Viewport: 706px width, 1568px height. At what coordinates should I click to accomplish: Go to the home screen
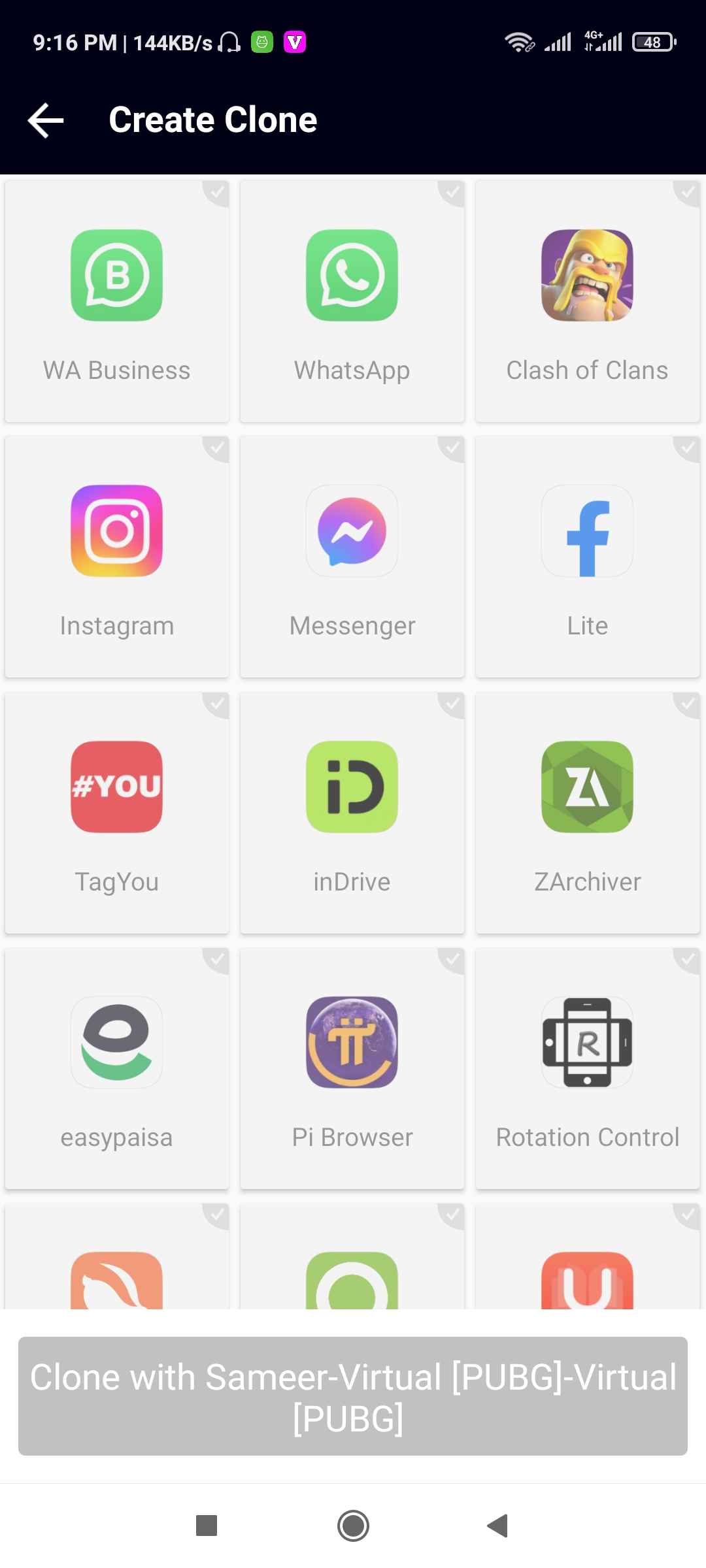click(x=353, y=1526)
